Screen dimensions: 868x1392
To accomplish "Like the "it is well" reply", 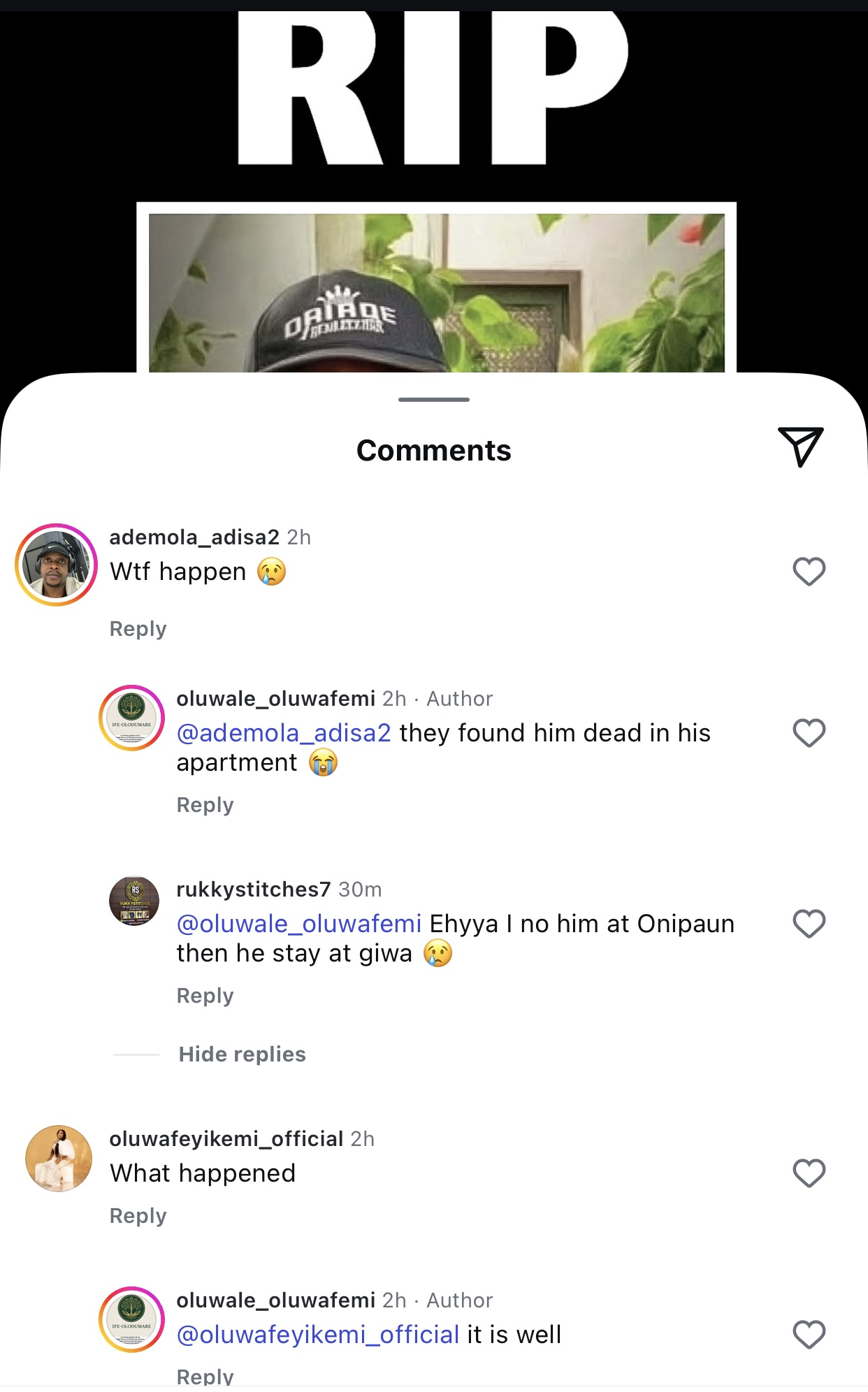I will (809, 1335).
